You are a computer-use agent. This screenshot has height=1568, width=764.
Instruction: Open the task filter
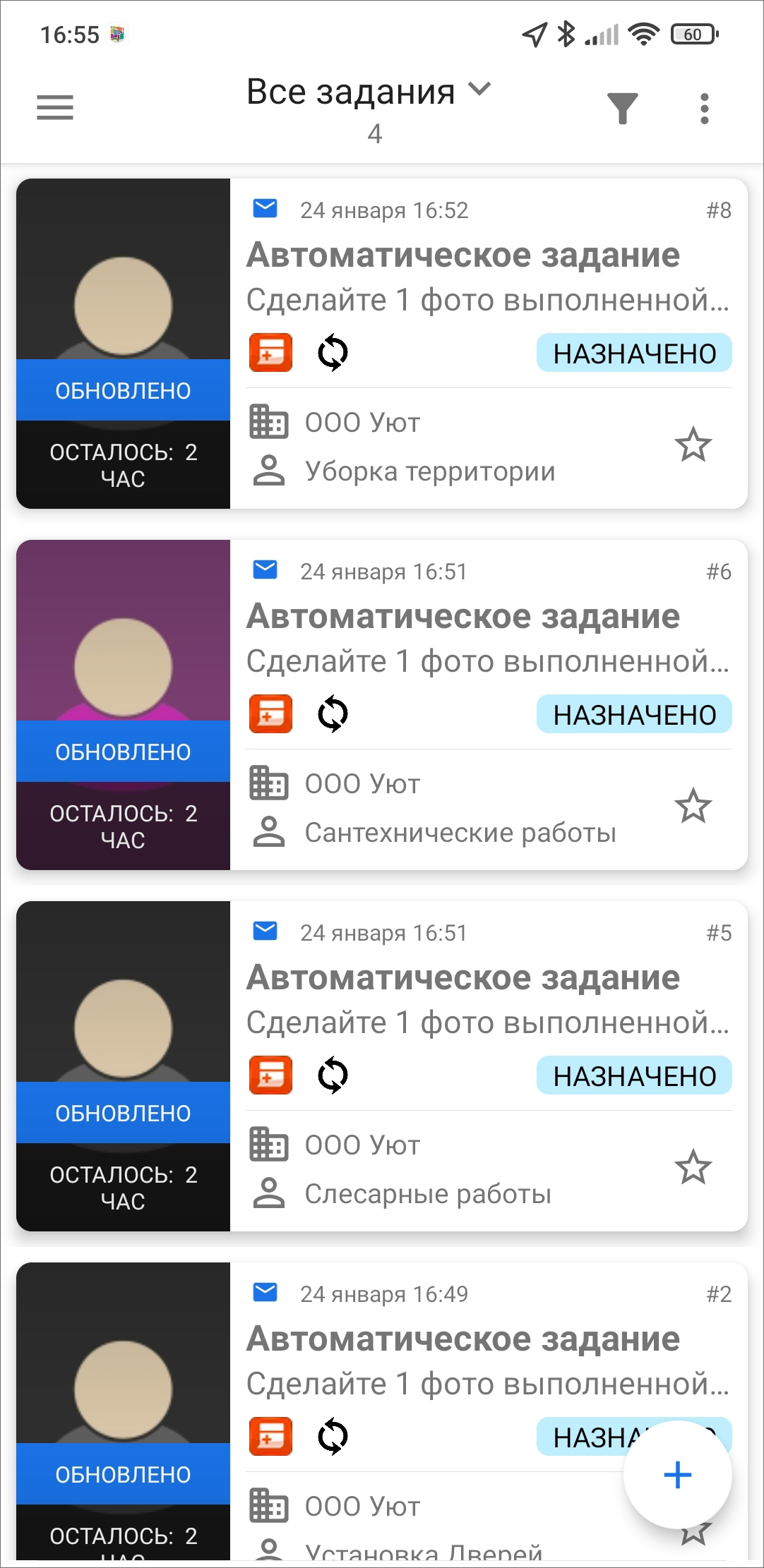[622, 108]
